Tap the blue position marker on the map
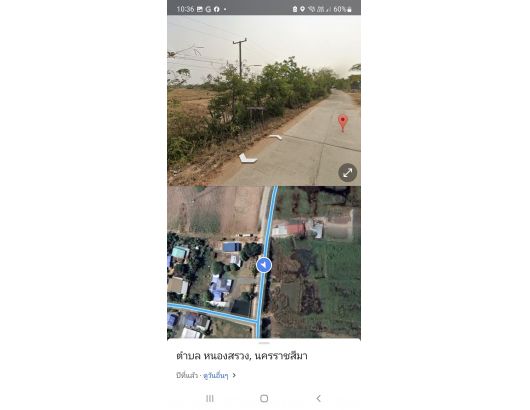Image resolution: width=530 pixels, height=410 pixels. pyautogui.click(x=264, y=265)
